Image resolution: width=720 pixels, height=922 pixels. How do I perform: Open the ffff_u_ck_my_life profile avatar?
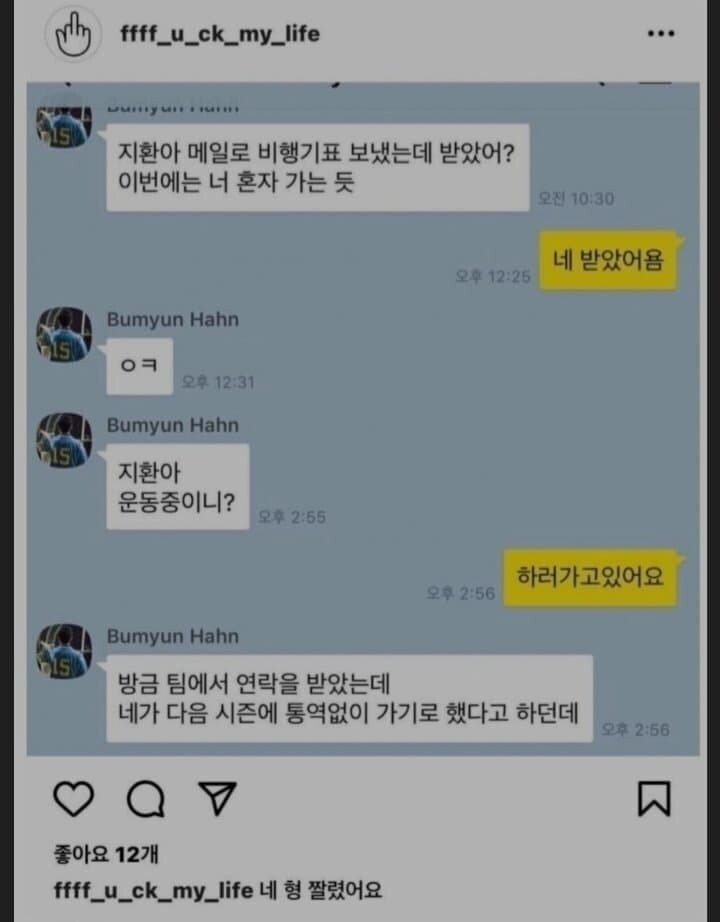[x=74, y=34]
